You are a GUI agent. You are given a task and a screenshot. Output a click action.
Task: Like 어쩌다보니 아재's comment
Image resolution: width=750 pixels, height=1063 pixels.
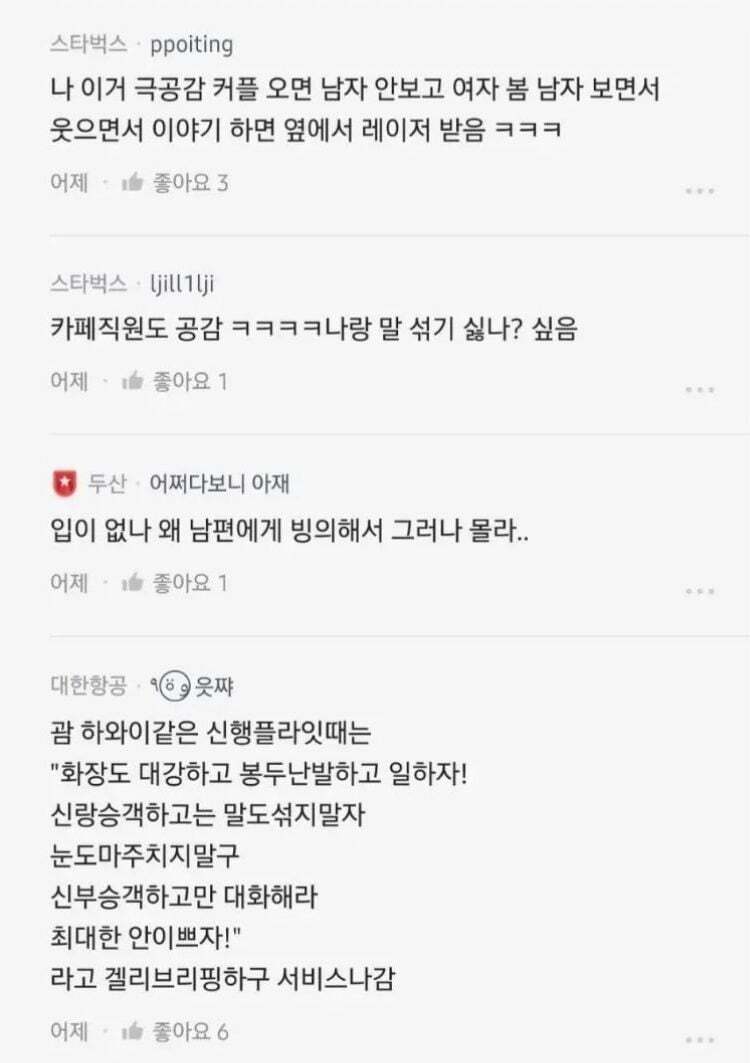(133, 583)
